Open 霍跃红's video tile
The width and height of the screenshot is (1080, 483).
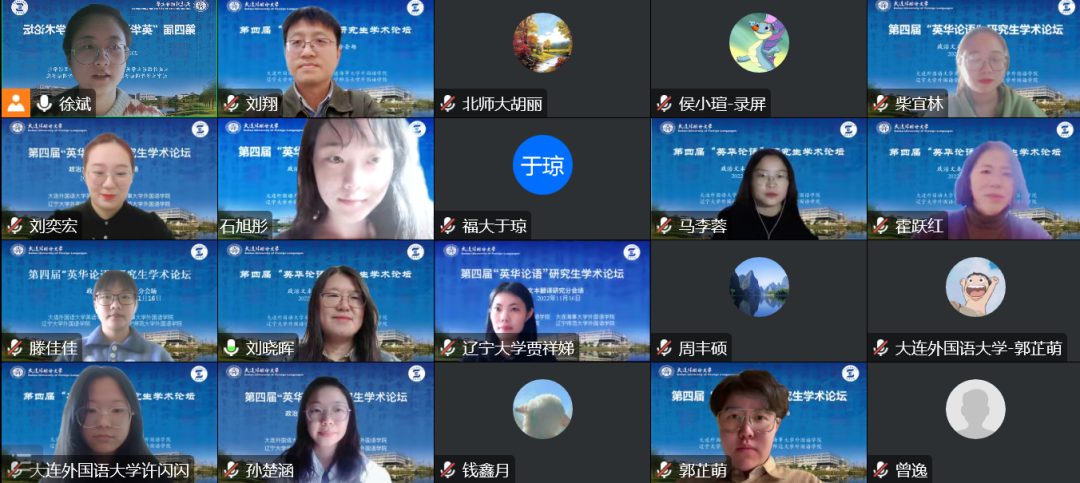point(974,180)
